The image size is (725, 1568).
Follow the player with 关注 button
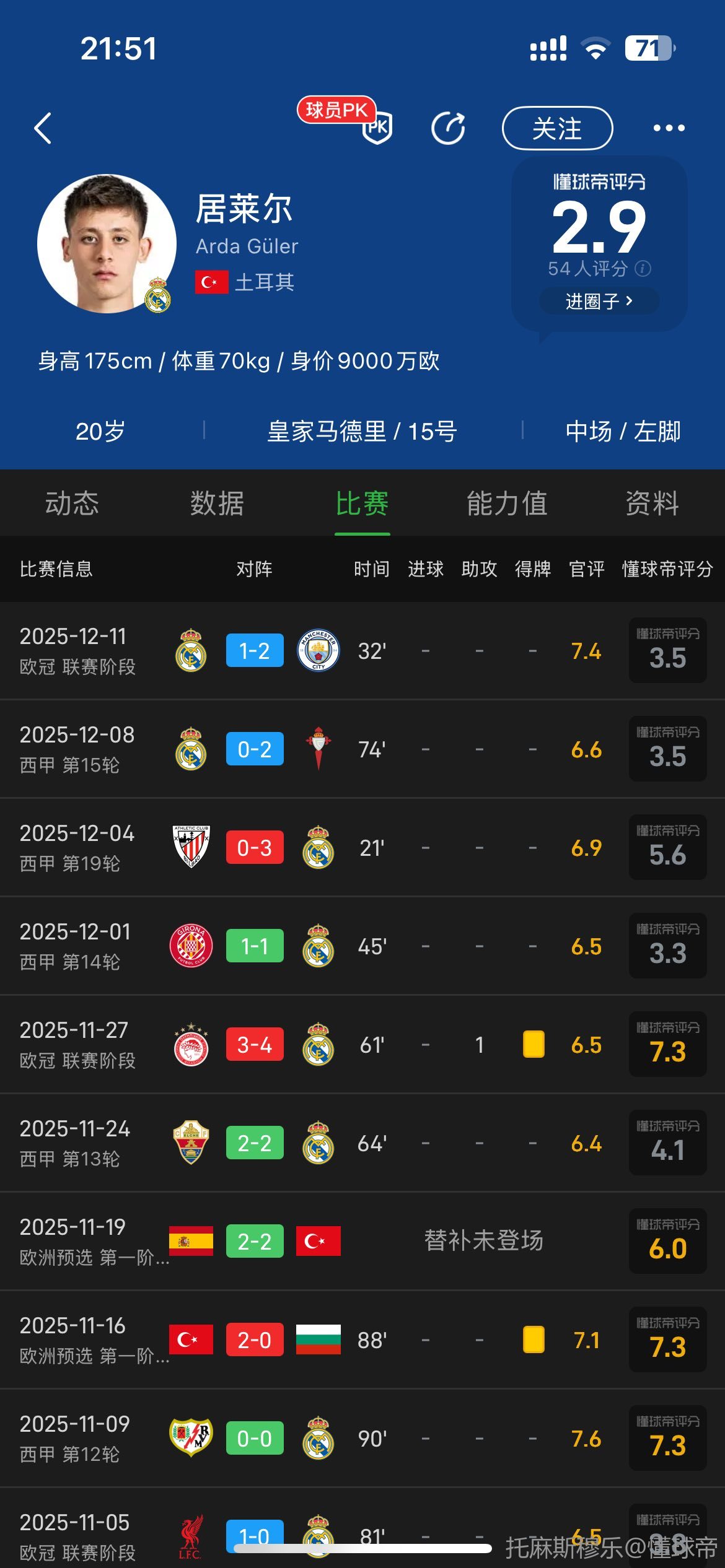point(556,128)
